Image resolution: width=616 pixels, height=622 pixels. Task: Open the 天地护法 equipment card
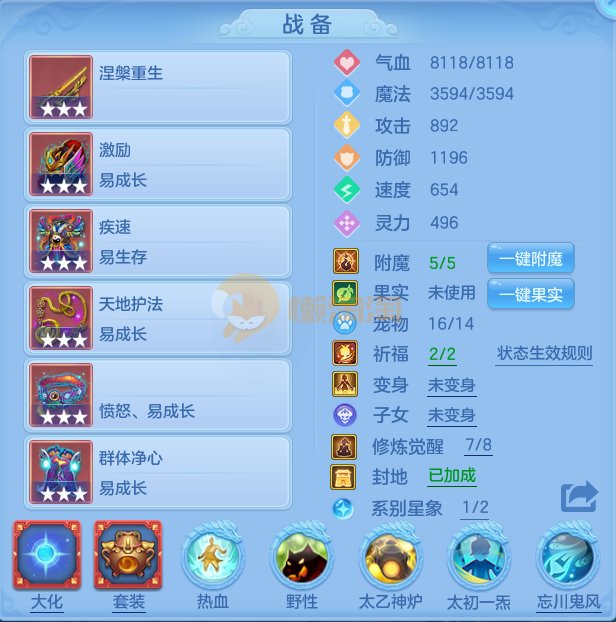tap(159, 318)
